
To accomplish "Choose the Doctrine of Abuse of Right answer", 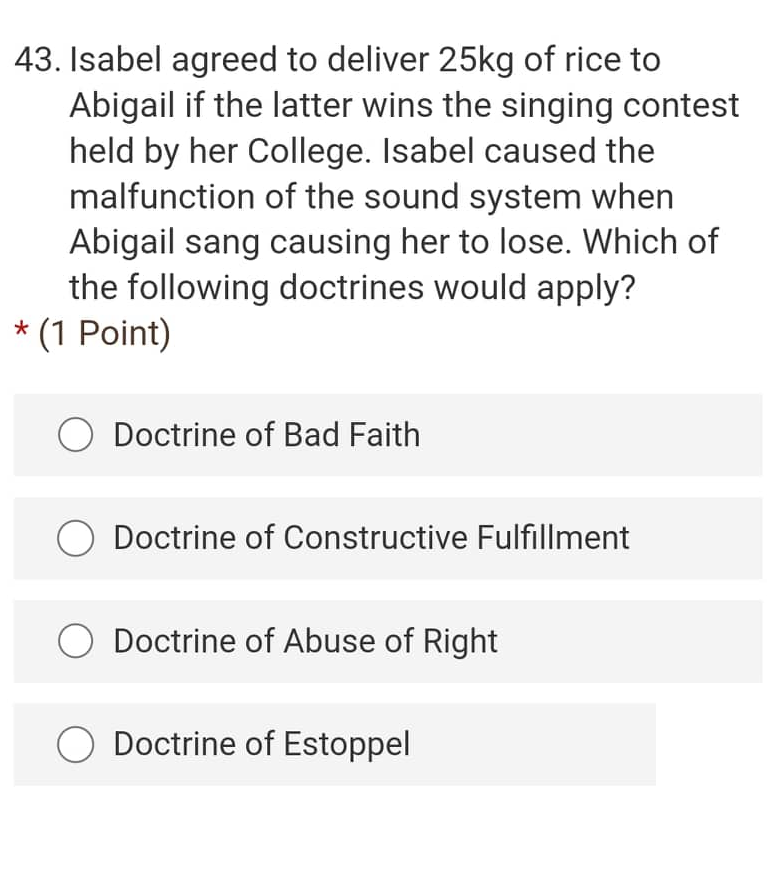I will pyautogui.click(x=75, y=641).
